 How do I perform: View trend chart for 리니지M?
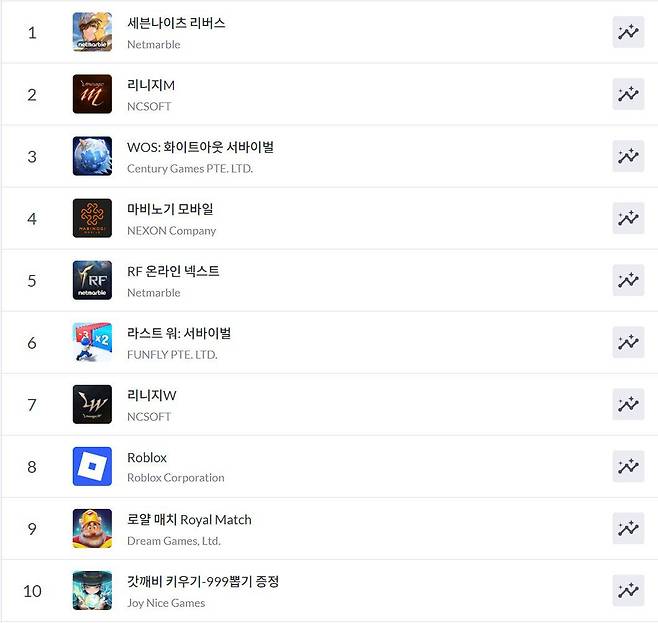(628, 94)
